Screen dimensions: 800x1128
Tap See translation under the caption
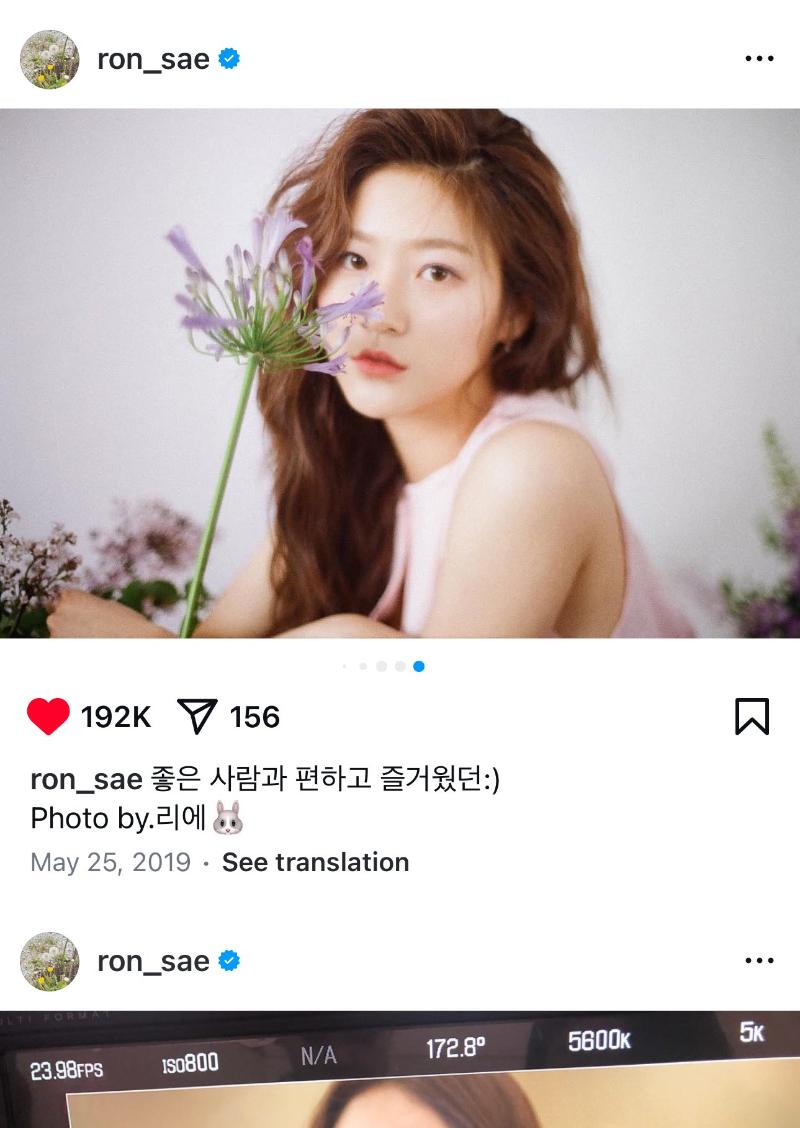coord(315,862)
